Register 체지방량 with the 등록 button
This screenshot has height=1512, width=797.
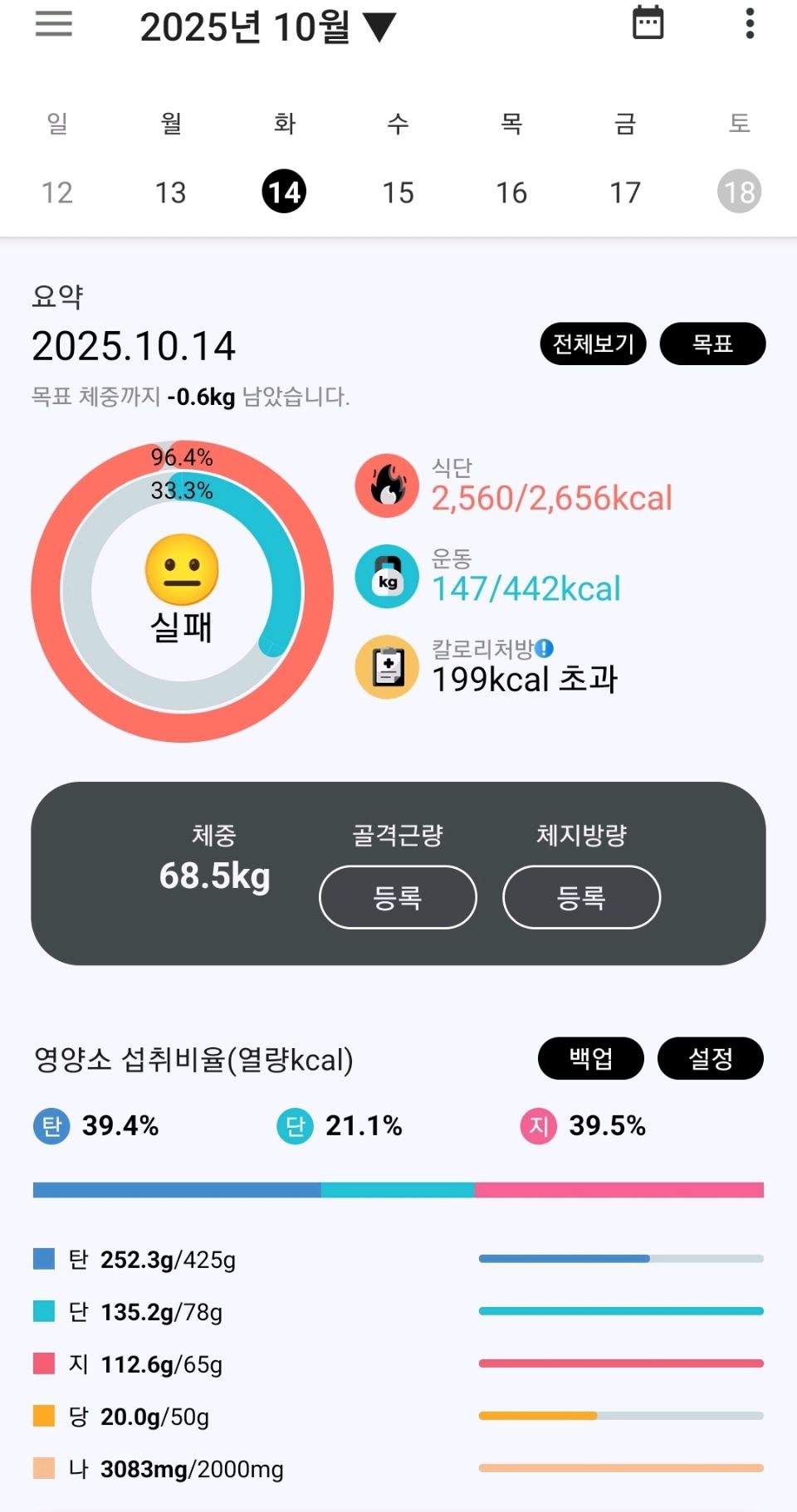581,897
